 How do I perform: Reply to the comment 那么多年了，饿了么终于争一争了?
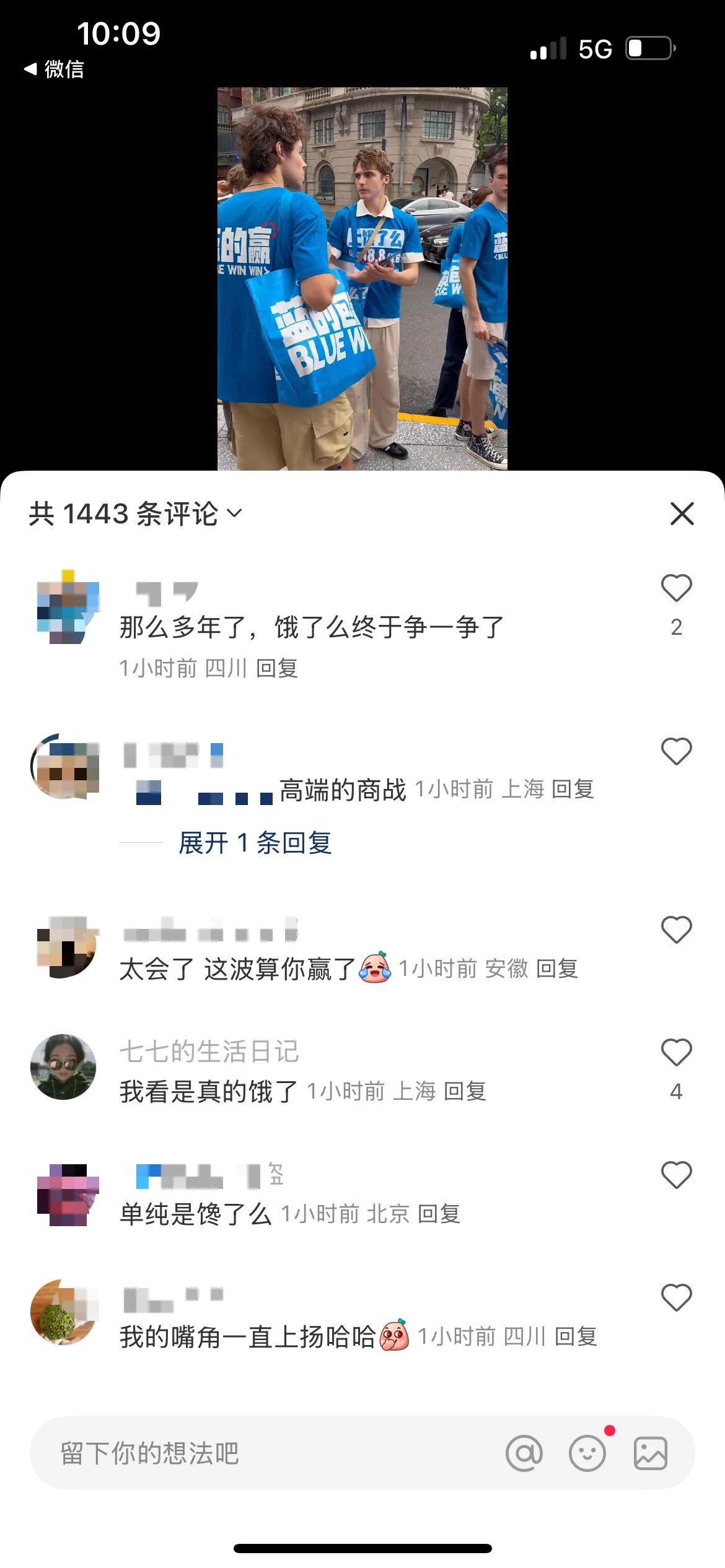[277, 668]
